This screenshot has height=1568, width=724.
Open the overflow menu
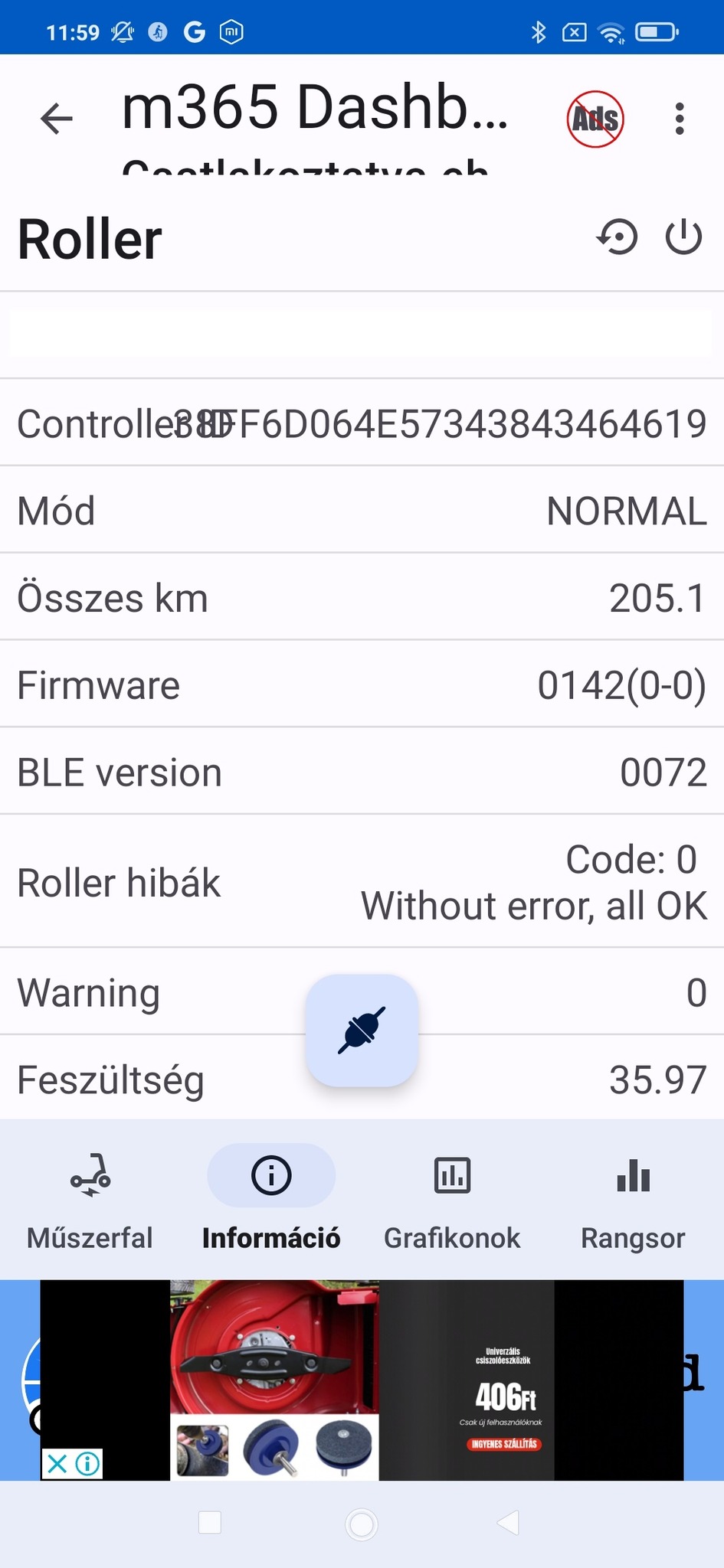679,119
